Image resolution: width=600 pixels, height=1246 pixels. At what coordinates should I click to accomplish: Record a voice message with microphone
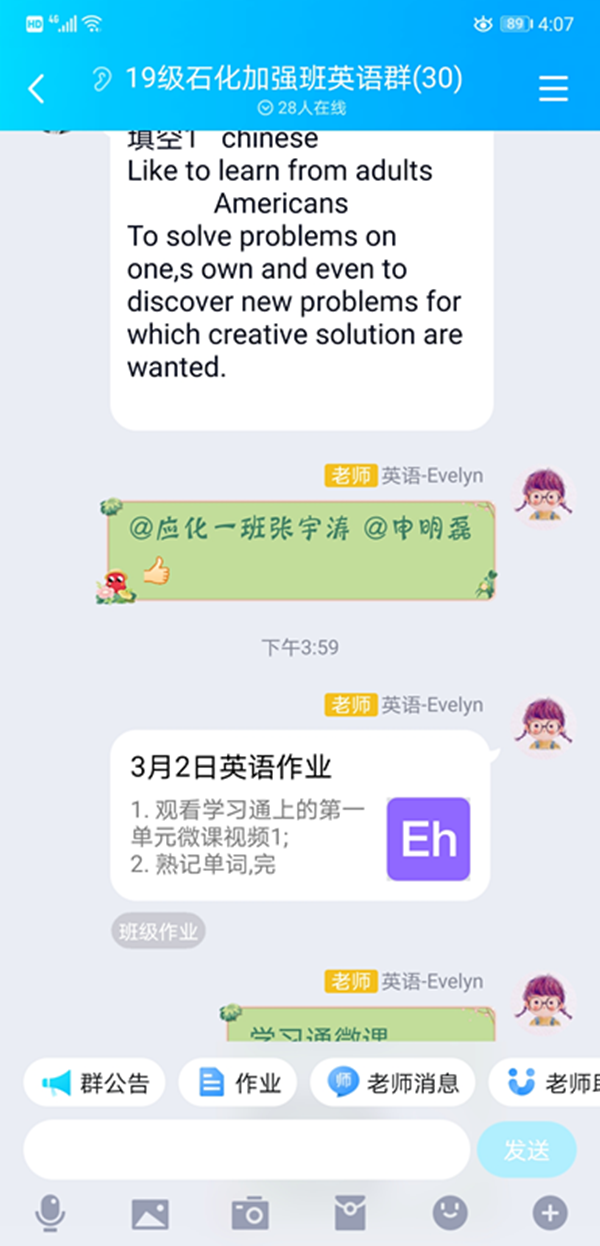point(50,1213)
